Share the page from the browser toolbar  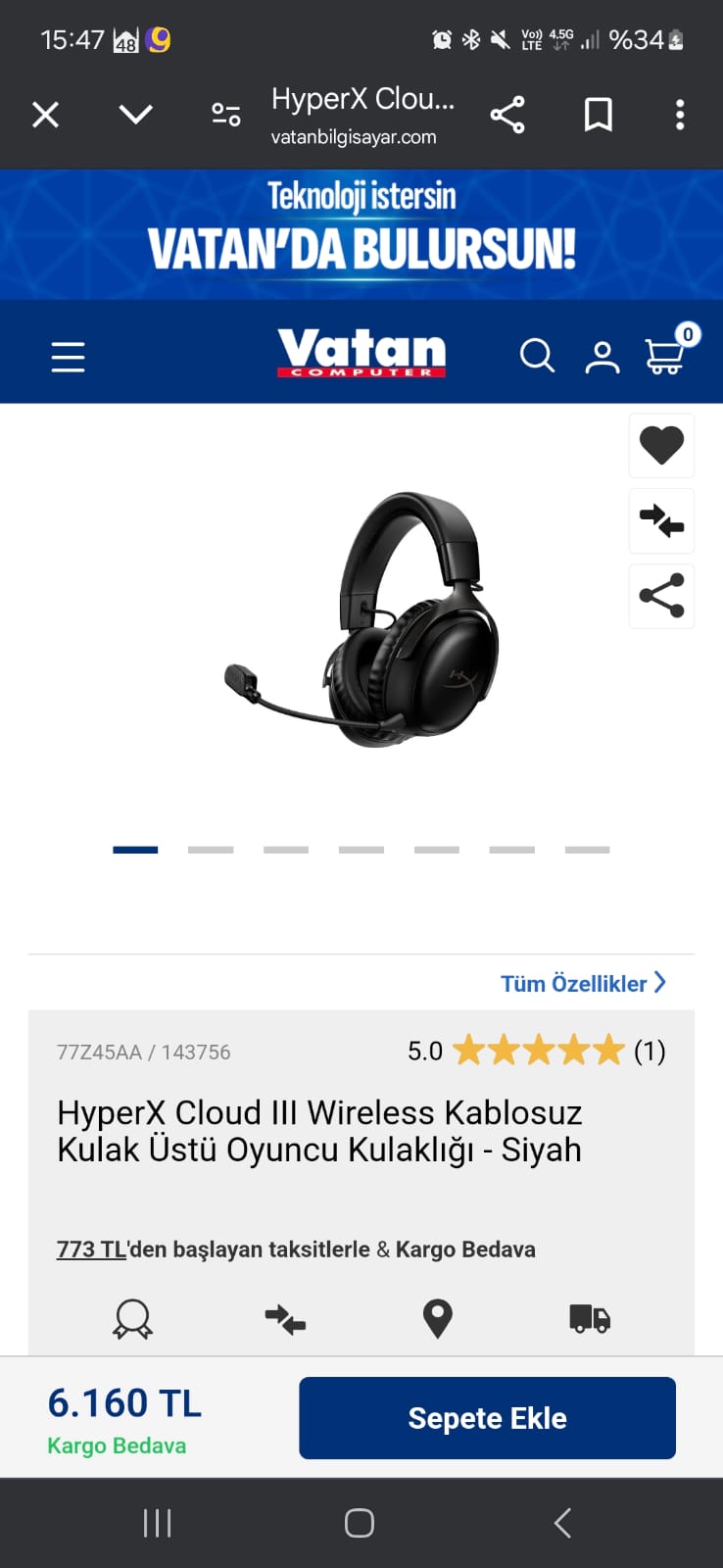tap(507, 116)
